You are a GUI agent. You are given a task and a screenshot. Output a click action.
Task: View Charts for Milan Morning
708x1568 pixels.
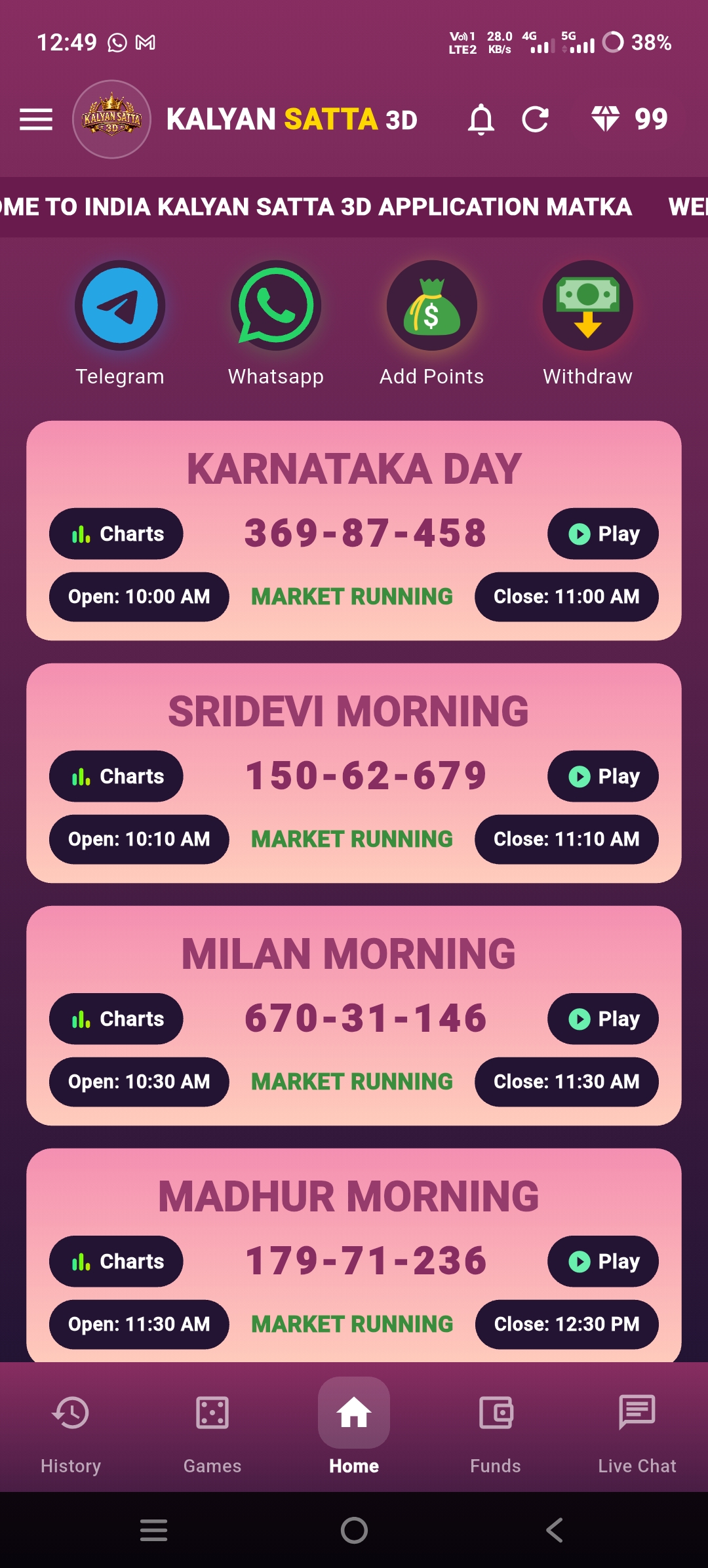(x=116, y=1019)
